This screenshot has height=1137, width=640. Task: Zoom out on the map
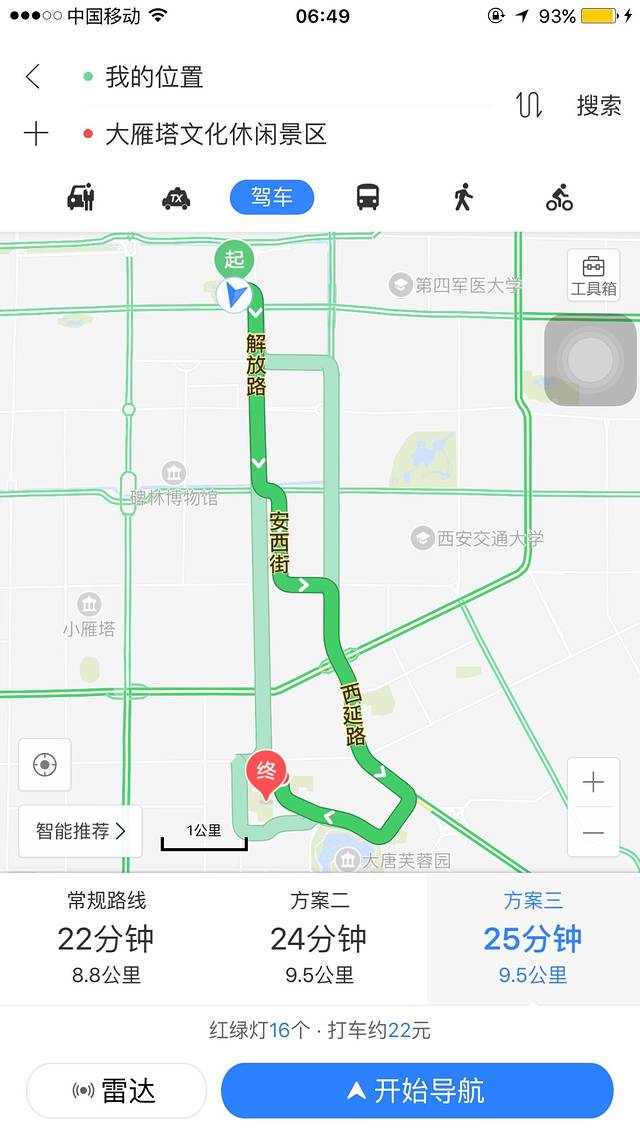point(594,833)
